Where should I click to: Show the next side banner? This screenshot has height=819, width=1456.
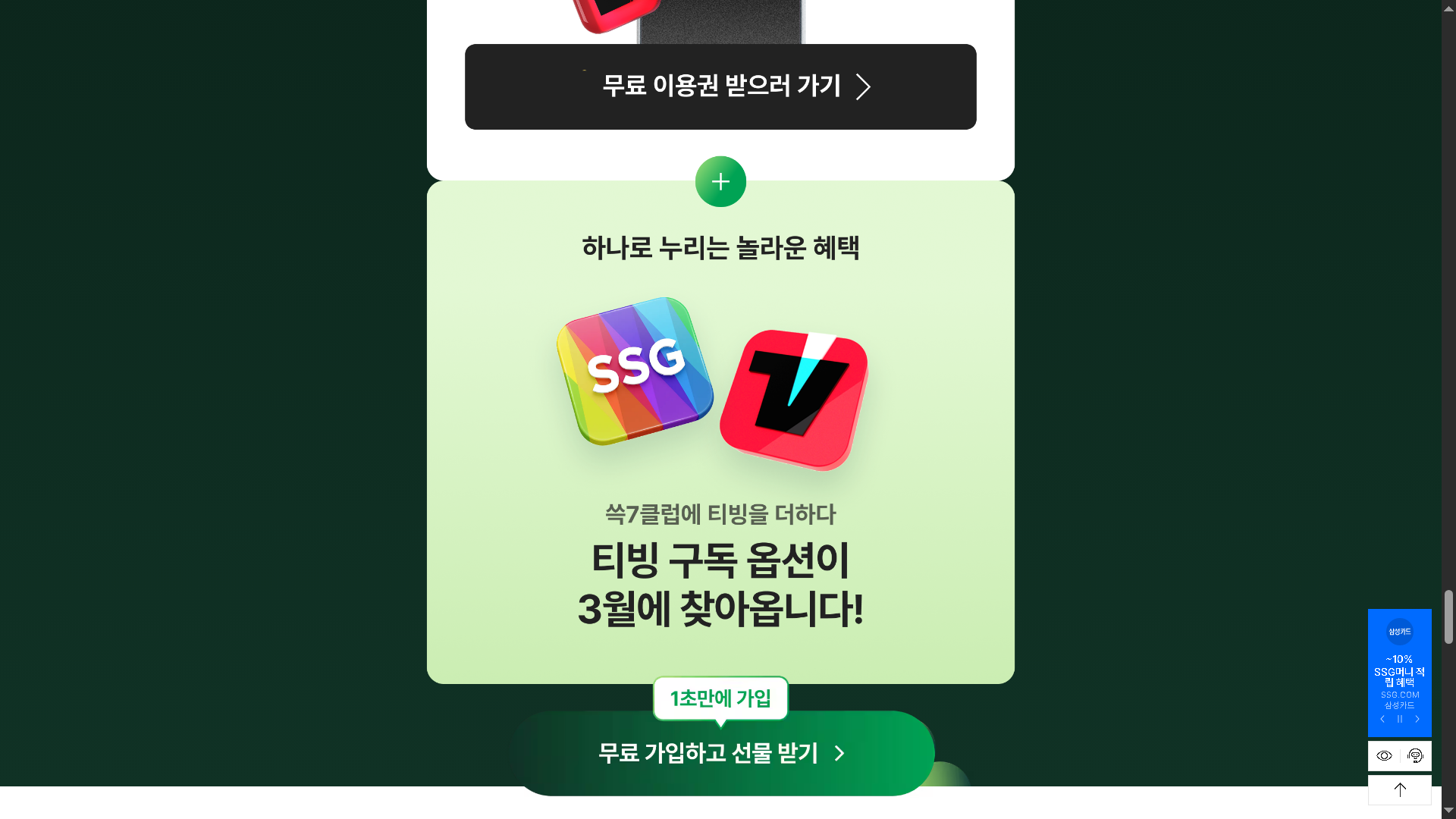point(1417,719)
